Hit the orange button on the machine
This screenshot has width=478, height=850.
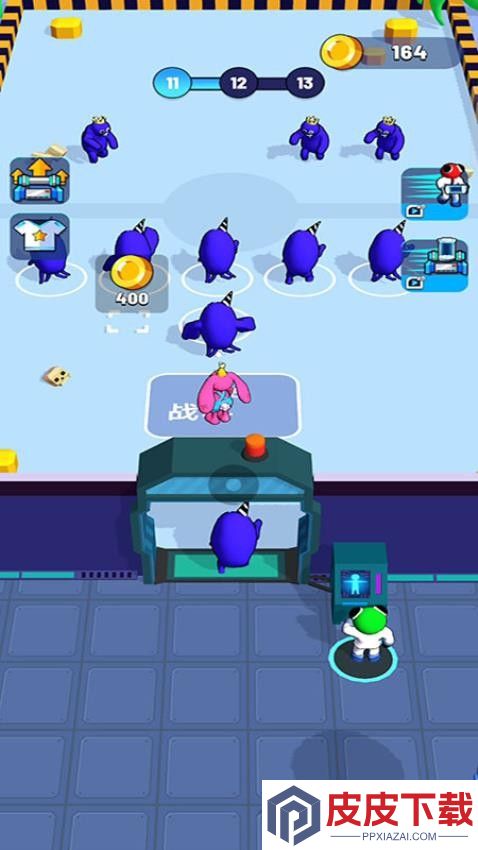tap(254, 447)
